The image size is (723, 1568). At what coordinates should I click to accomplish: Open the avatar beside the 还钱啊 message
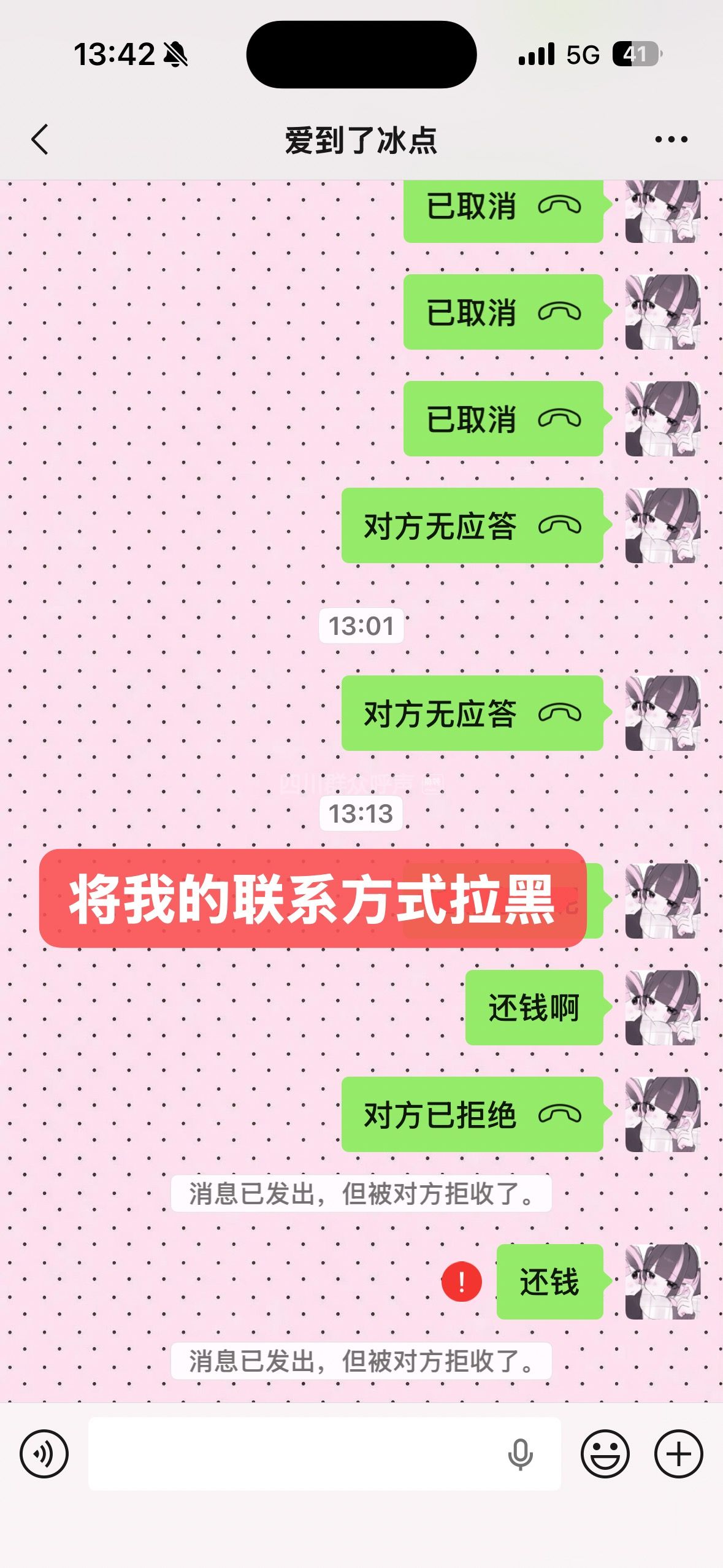pos(662,1007)
